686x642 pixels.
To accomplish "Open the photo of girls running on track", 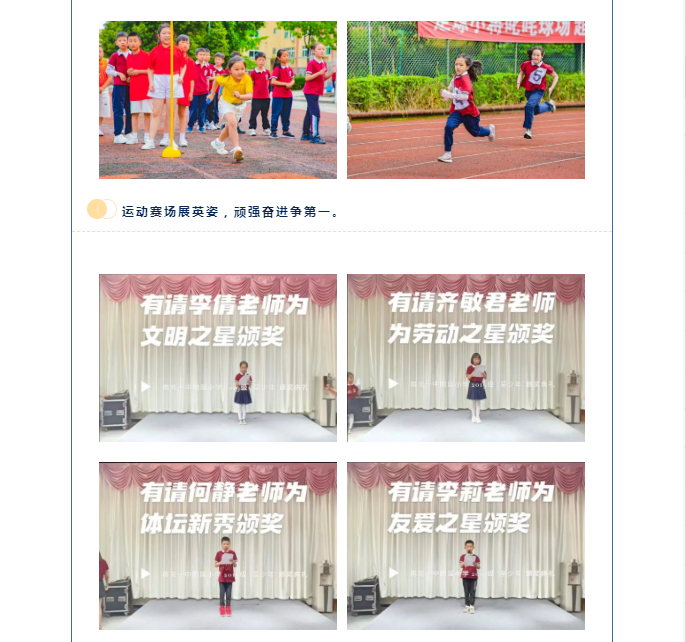I will coord(465,100).
